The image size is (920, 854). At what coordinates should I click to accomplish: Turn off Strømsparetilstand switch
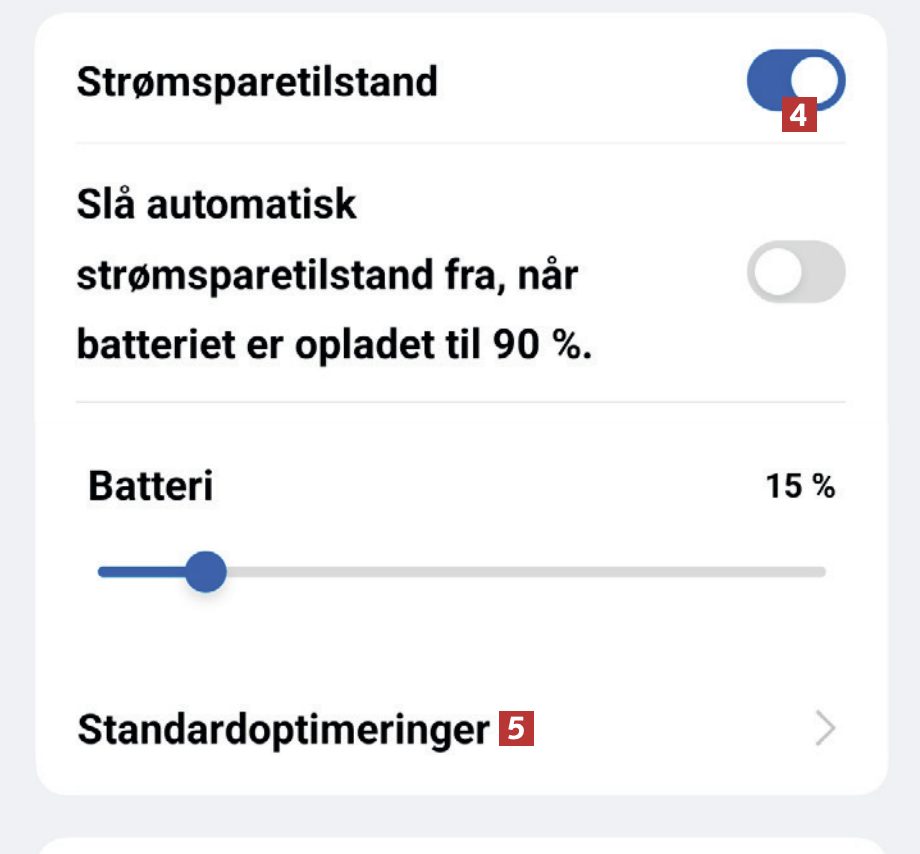(796, 80)
